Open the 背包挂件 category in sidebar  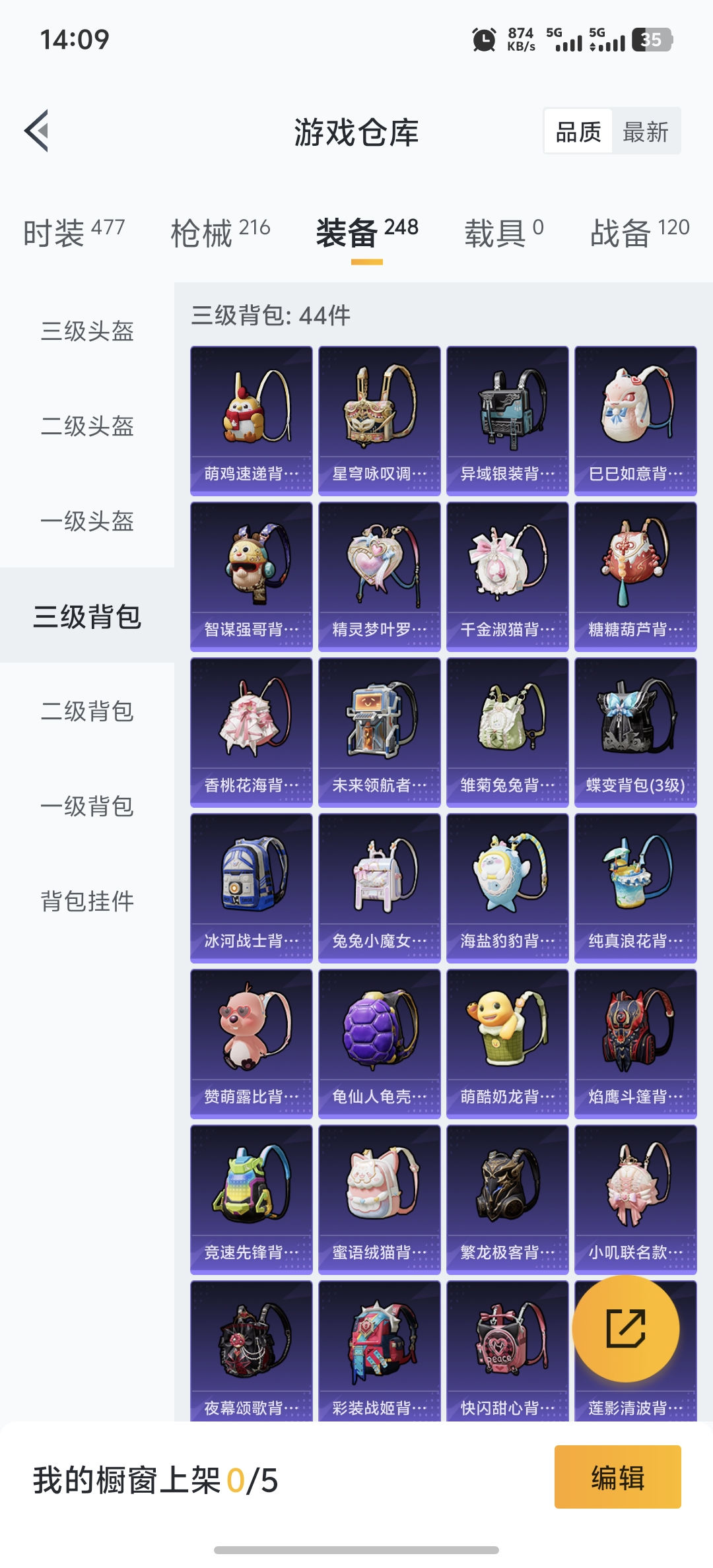pyautogui.click(x=86, y=903)
